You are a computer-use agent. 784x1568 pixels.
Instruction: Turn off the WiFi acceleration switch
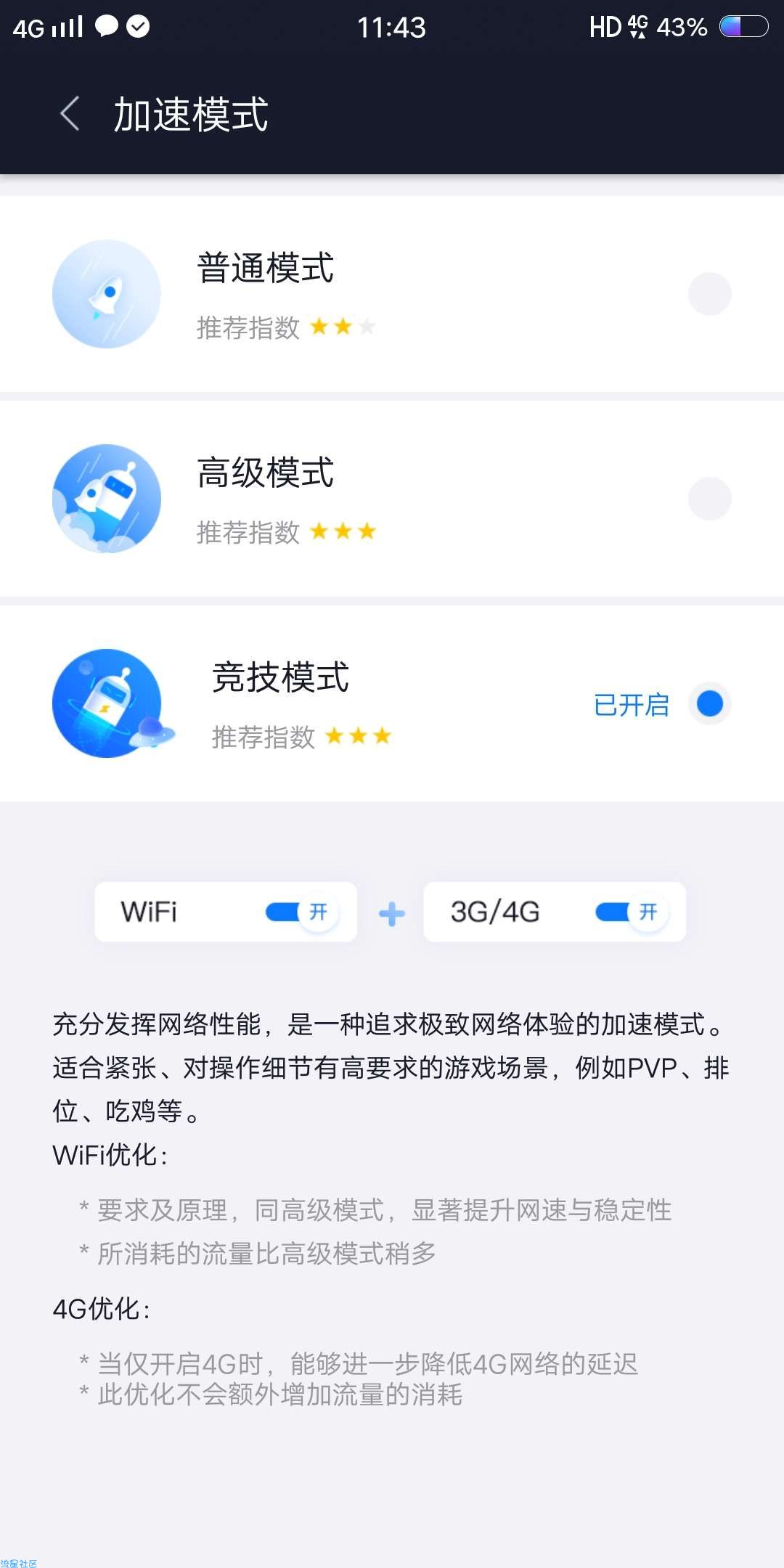301,912
